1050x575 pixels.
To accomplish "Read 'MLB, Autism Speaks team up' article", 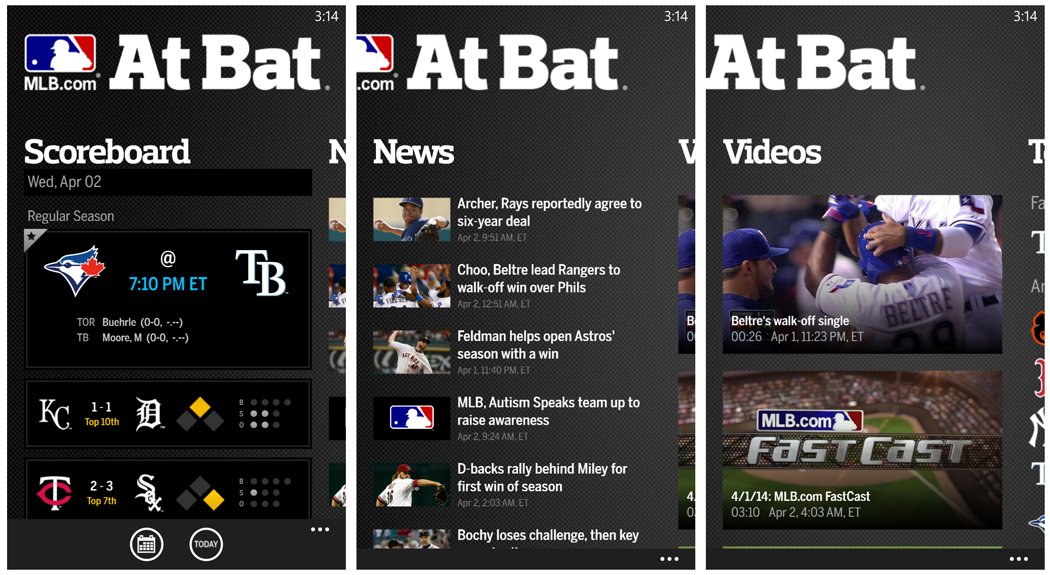I will 548,411.
